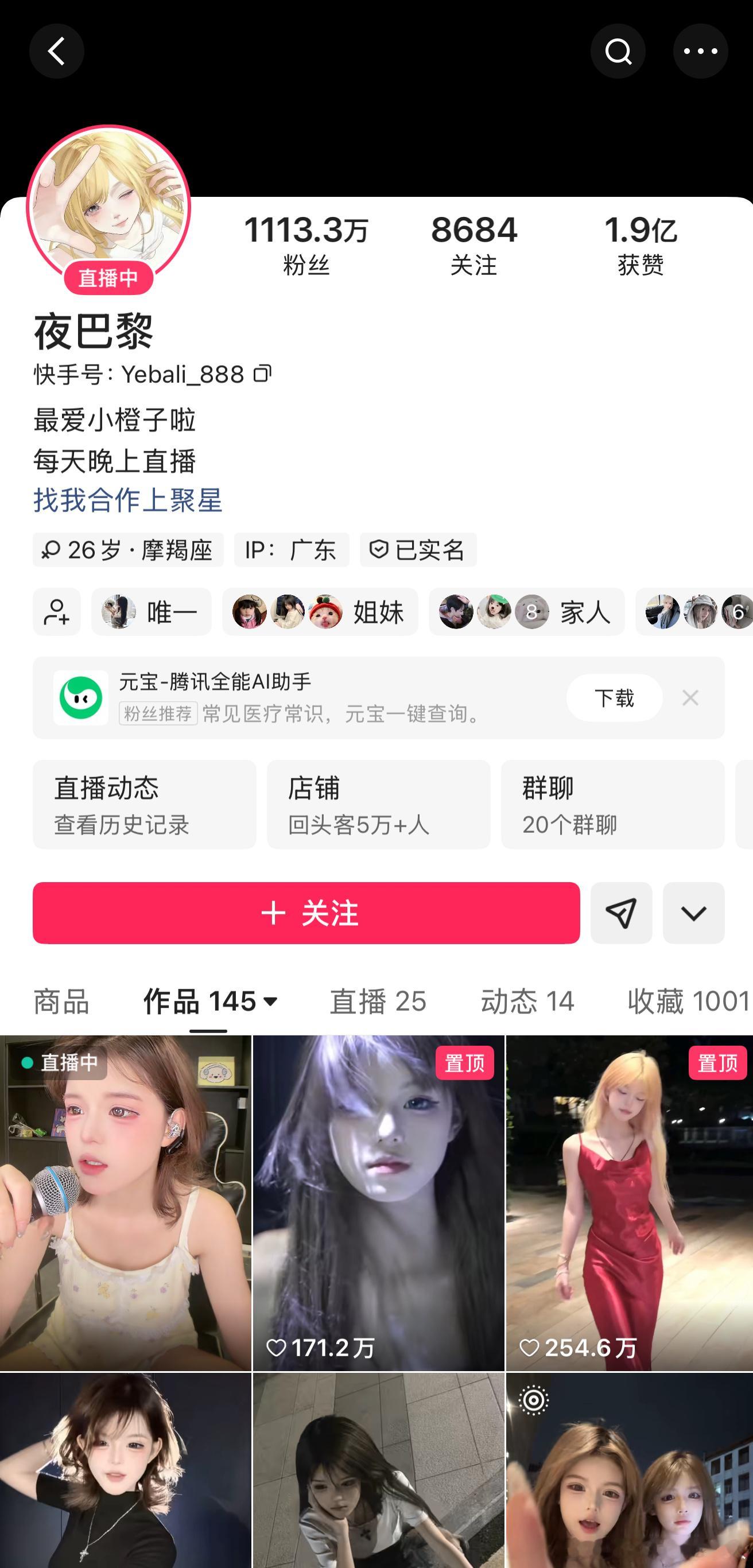Click the 已实名 verified shield badge
Viewport: 753px width, 1568px height.
pyautogui.click(x=418, y=550)
